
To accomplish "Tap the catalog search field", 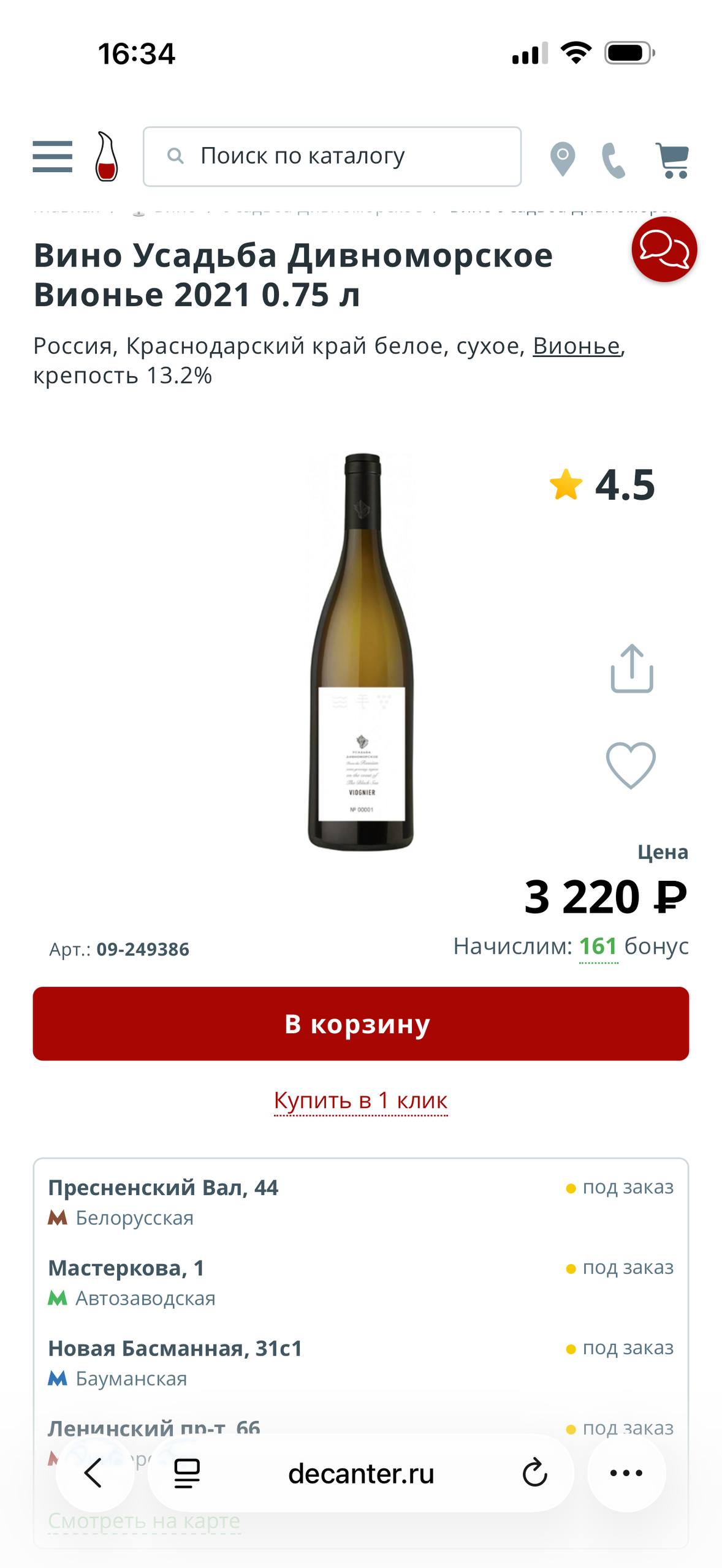I will (332, 157).
